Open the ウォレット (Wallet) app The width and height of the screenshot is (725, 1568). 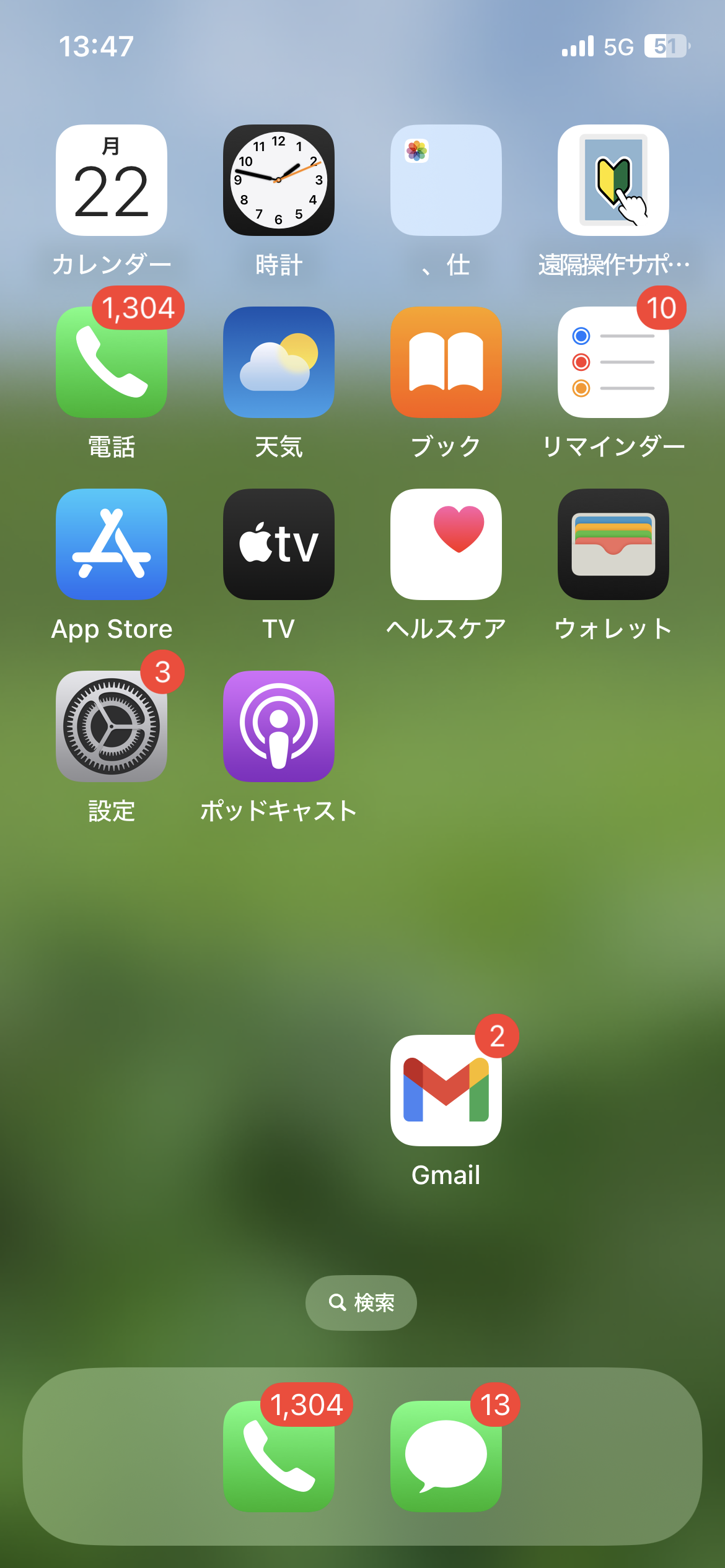coord(613,544)
